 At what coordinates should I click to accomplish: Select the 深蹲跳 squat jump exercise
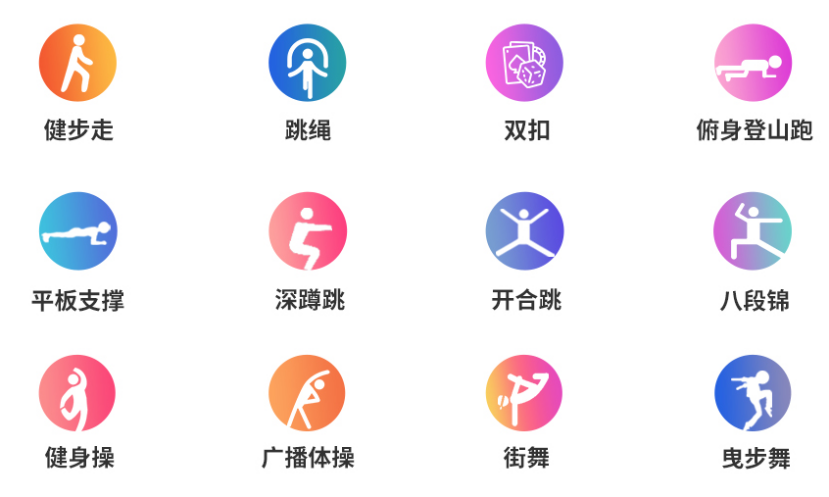[x=308, y=231]
